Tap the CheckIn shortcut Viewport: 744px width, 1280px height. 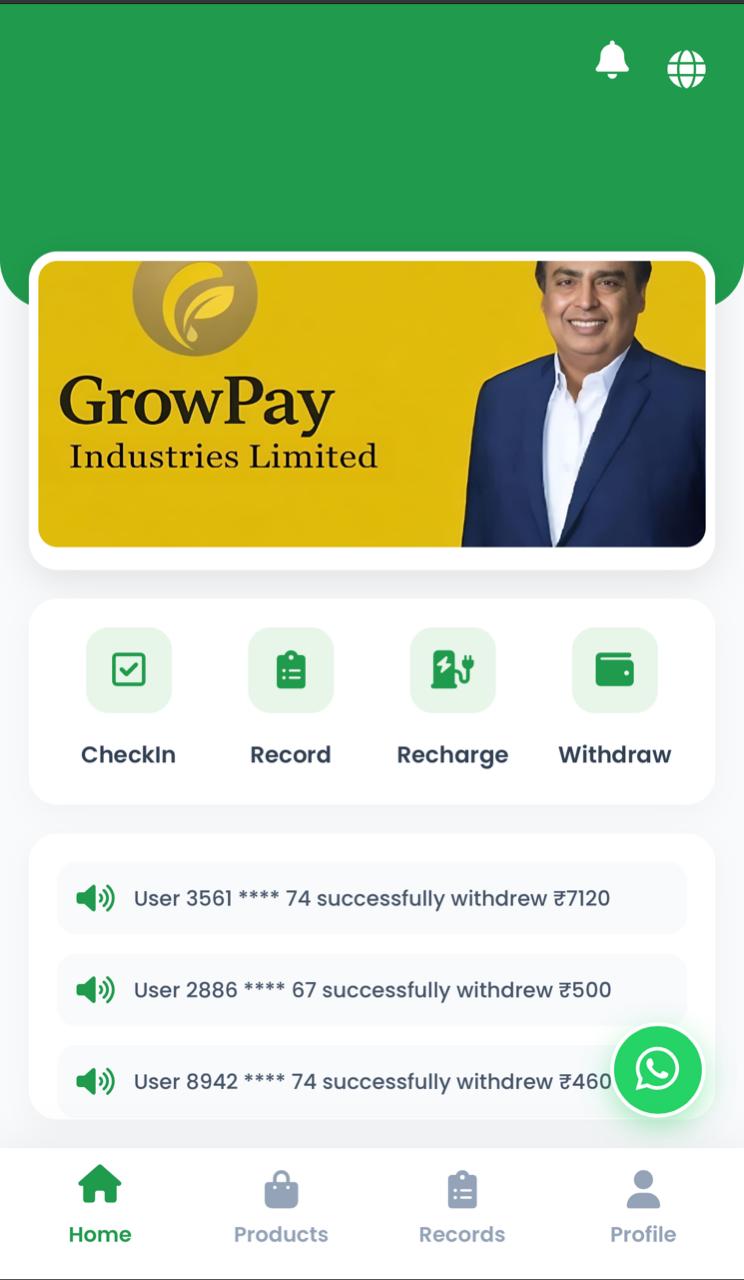click(x=128, y=671)
